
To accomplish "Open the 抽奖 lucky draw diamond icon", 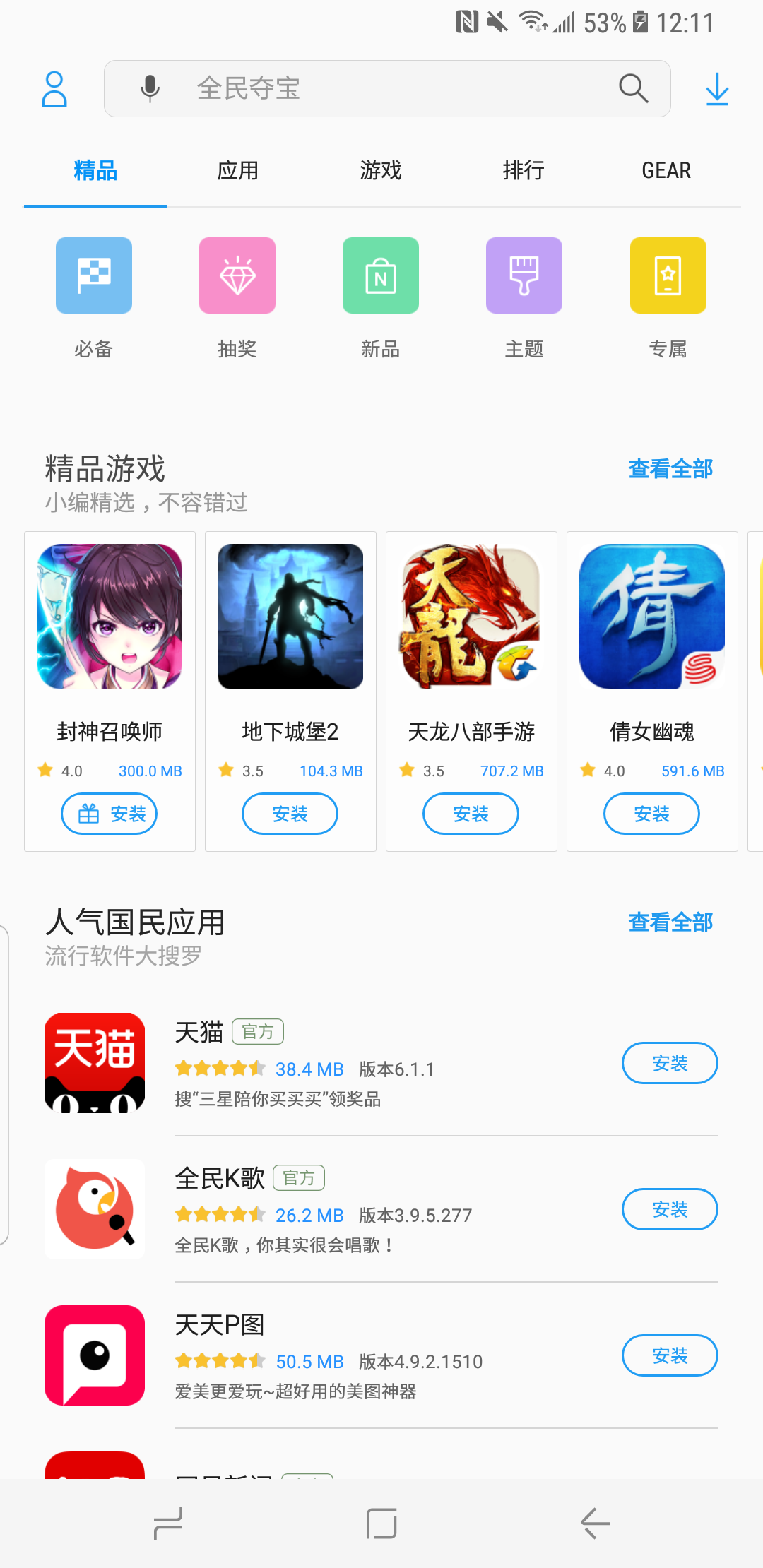I will tap(237, 275).
